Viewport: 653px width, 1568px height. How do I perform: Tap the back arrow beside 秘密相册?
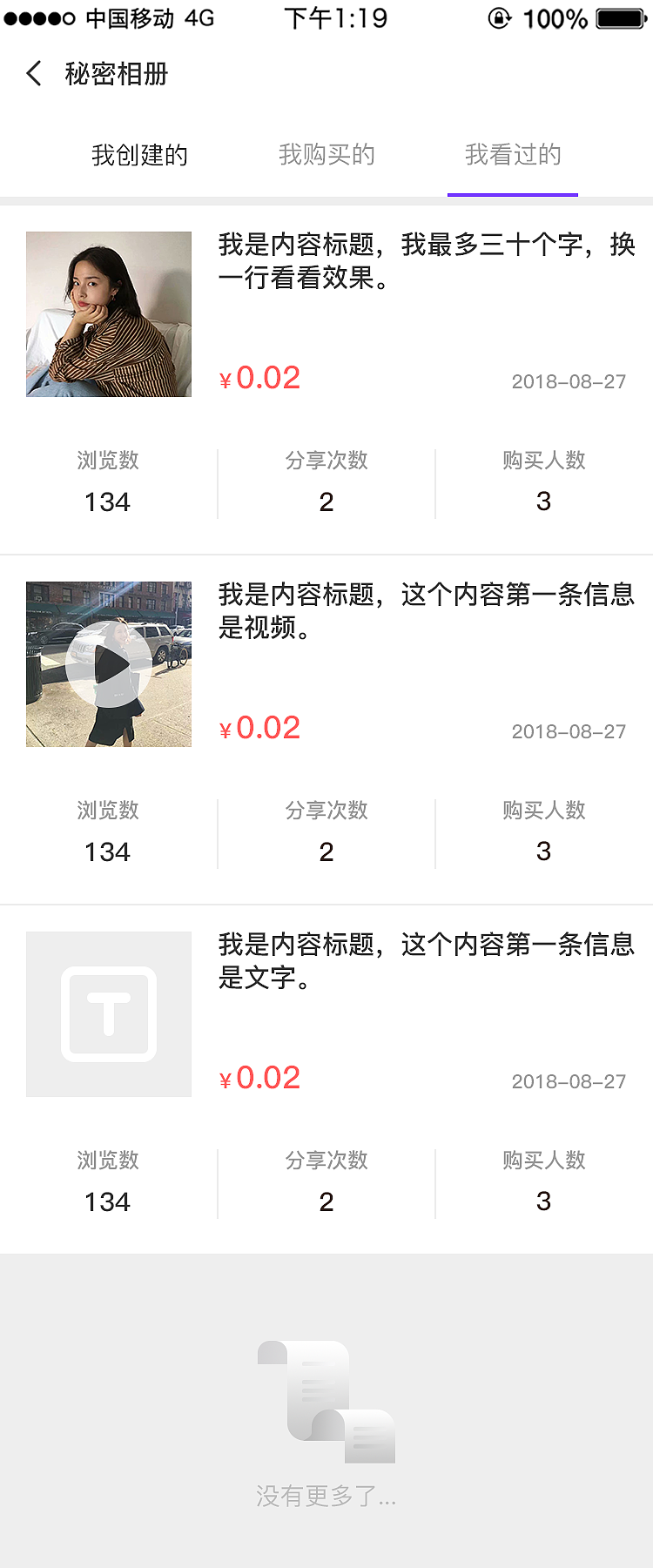(33, 74)
